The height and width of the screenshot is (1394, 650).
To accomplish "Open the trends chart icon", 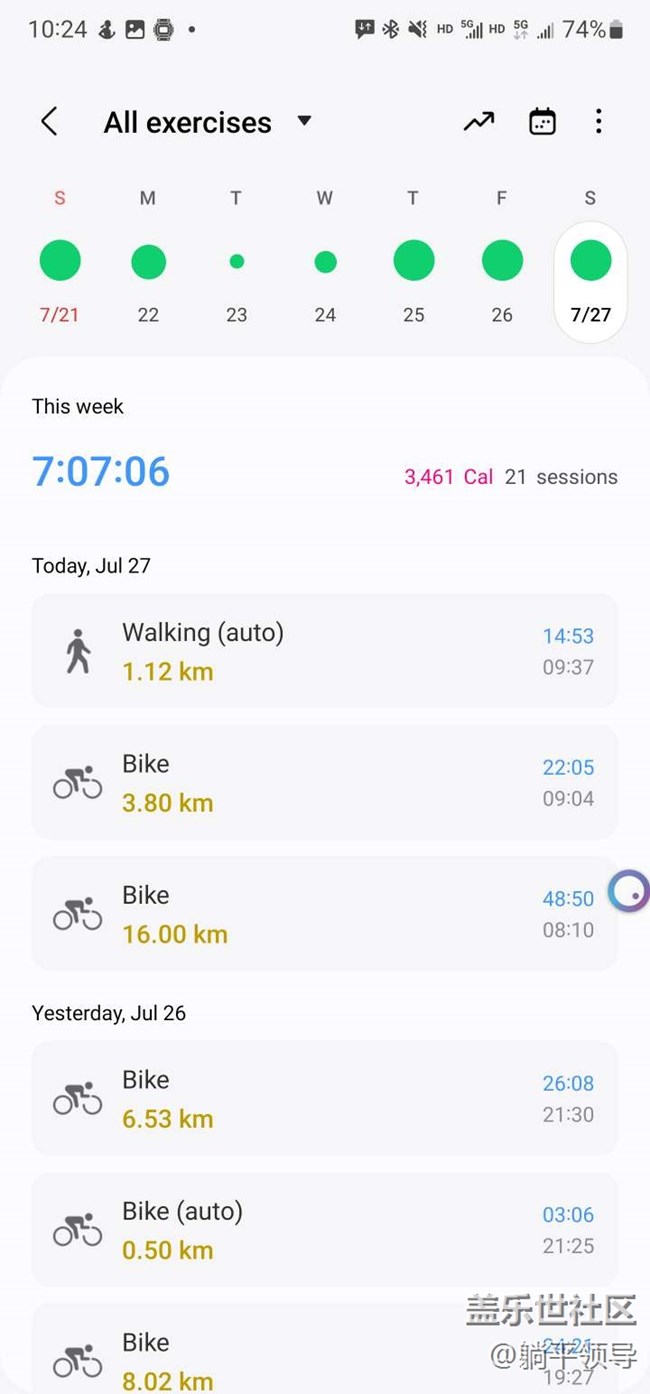I will pos(479,122).
